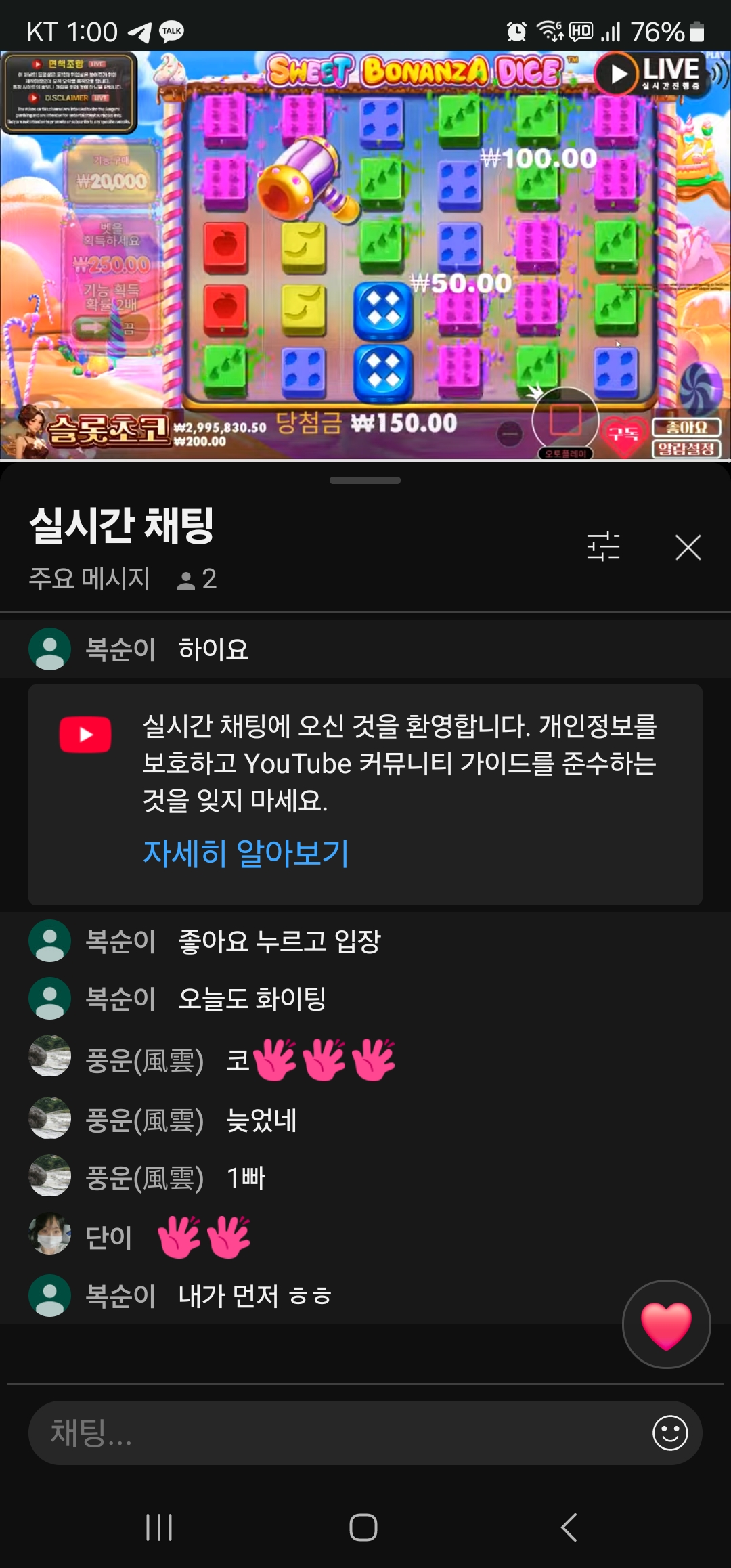Close the live chat panel
Viewport: 731px width, 1568px height.
(x=688, y=547)
